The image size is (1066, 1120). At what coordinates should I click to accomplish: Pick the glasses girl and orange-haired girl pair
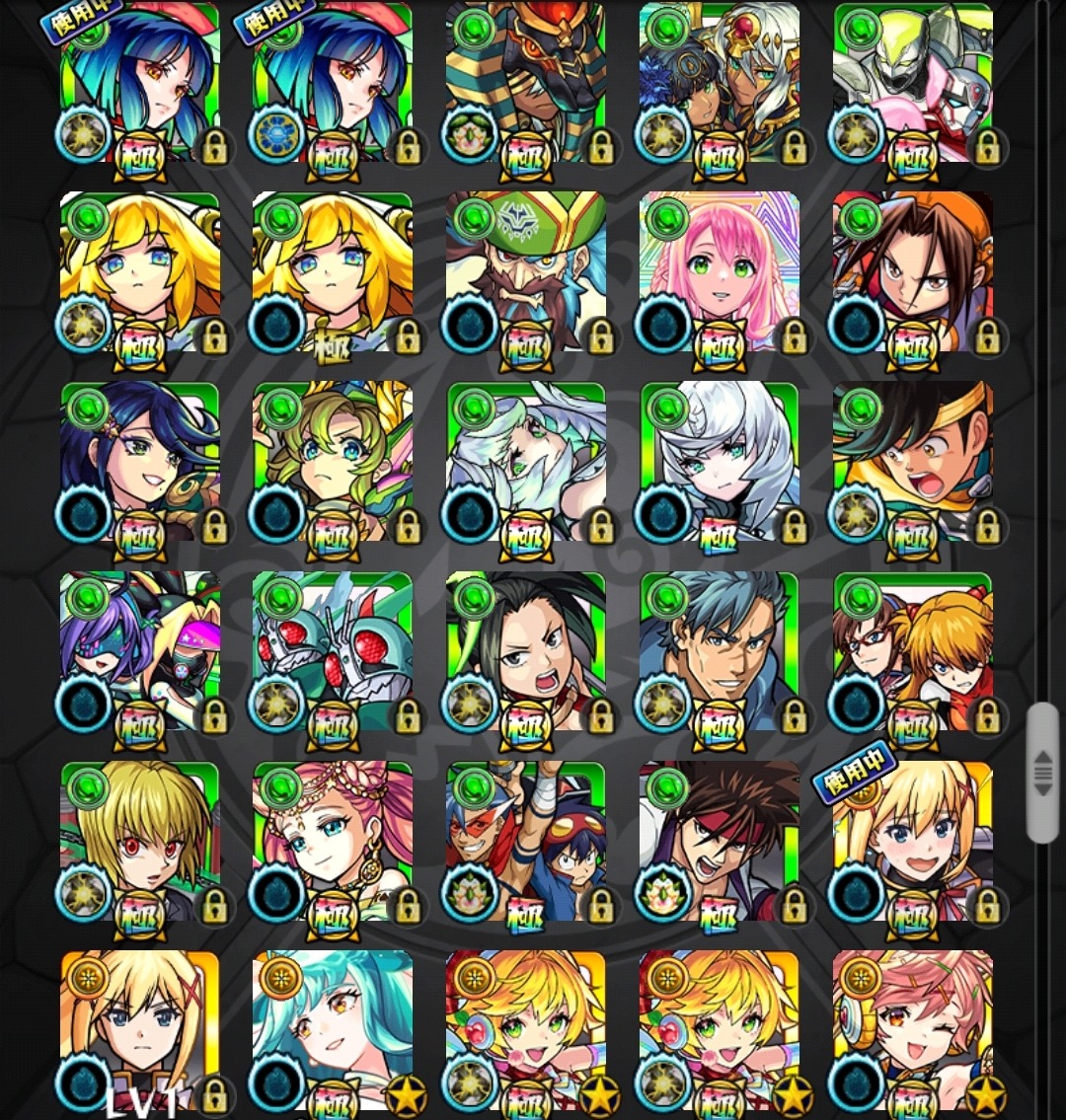913,651
